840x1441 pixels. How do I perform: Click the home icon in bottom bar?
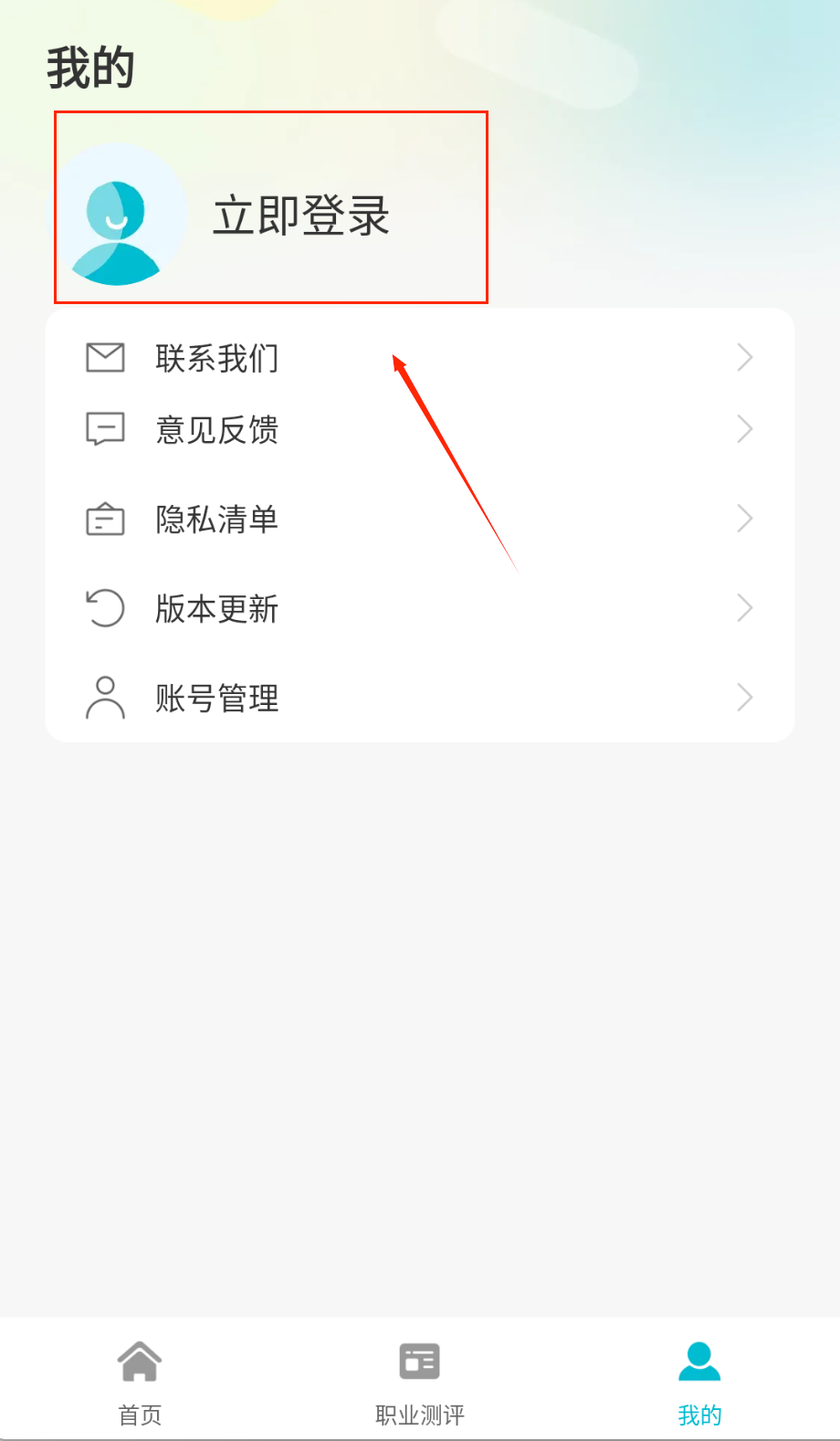[139, 1361]
